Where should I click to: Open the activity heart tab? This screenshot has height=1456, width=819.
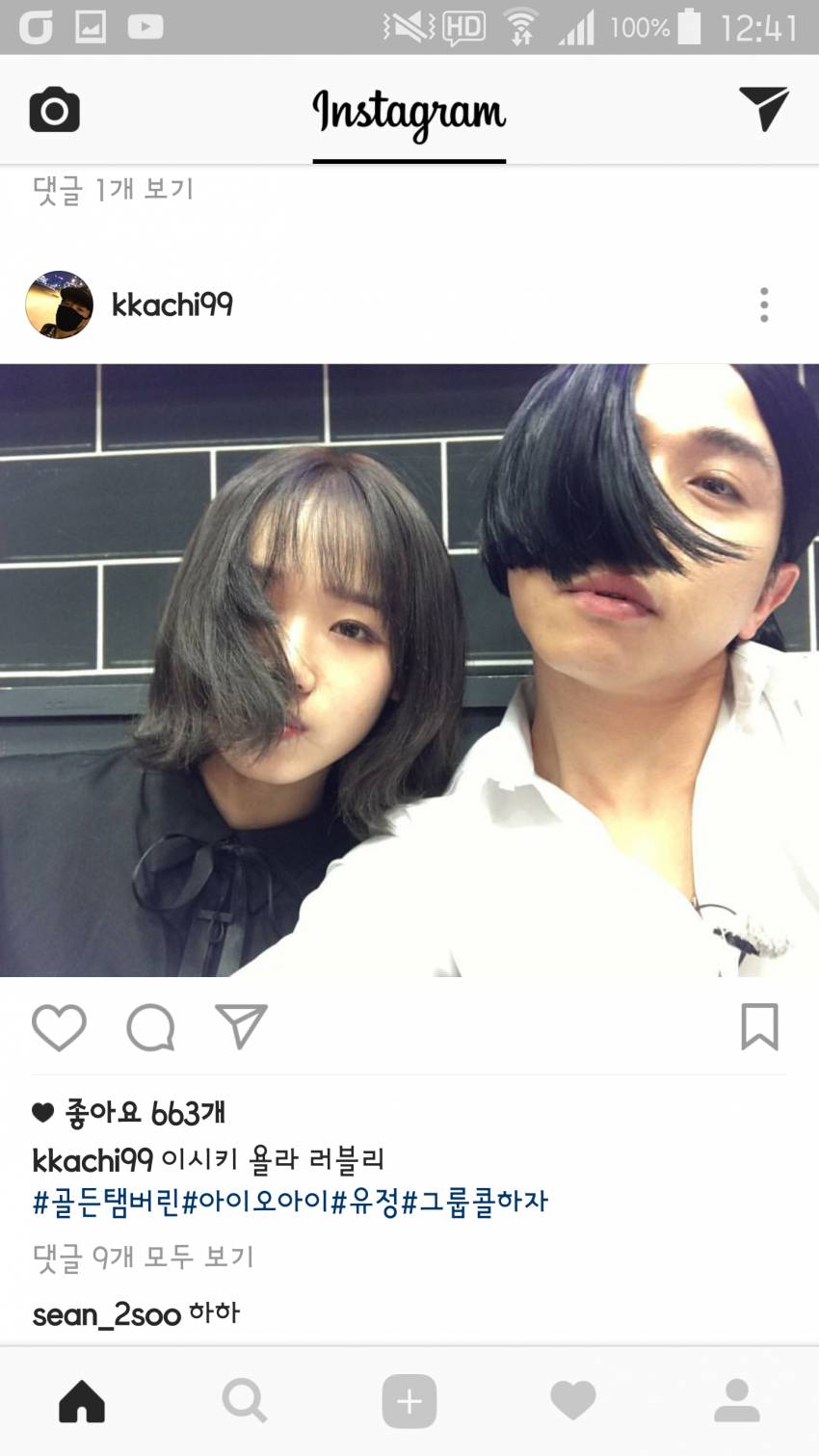tap(573, 1400)
